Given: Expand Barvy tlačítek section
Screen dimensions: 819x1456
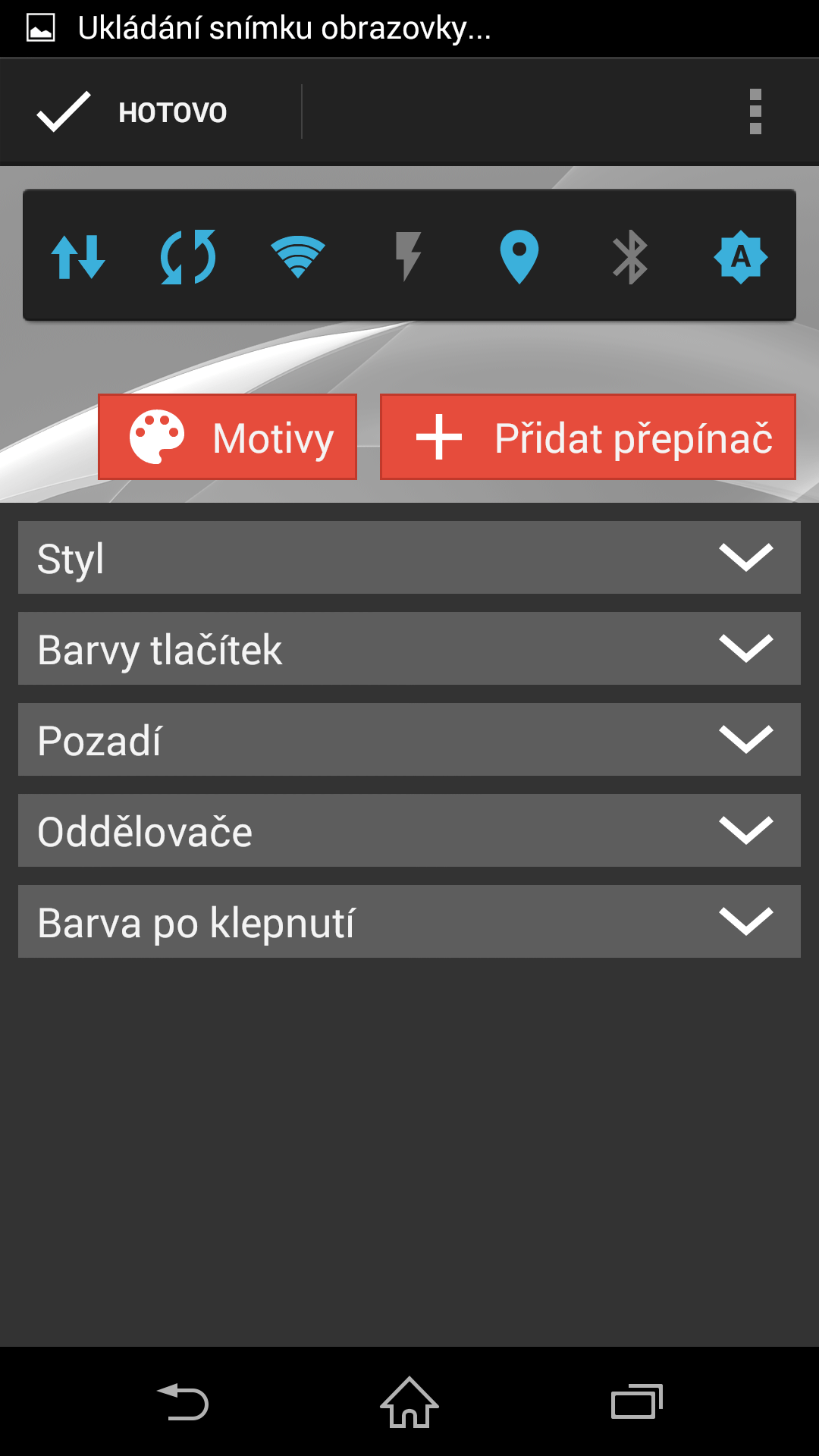Looking at the screenshot, I should (x=409, y=648).
